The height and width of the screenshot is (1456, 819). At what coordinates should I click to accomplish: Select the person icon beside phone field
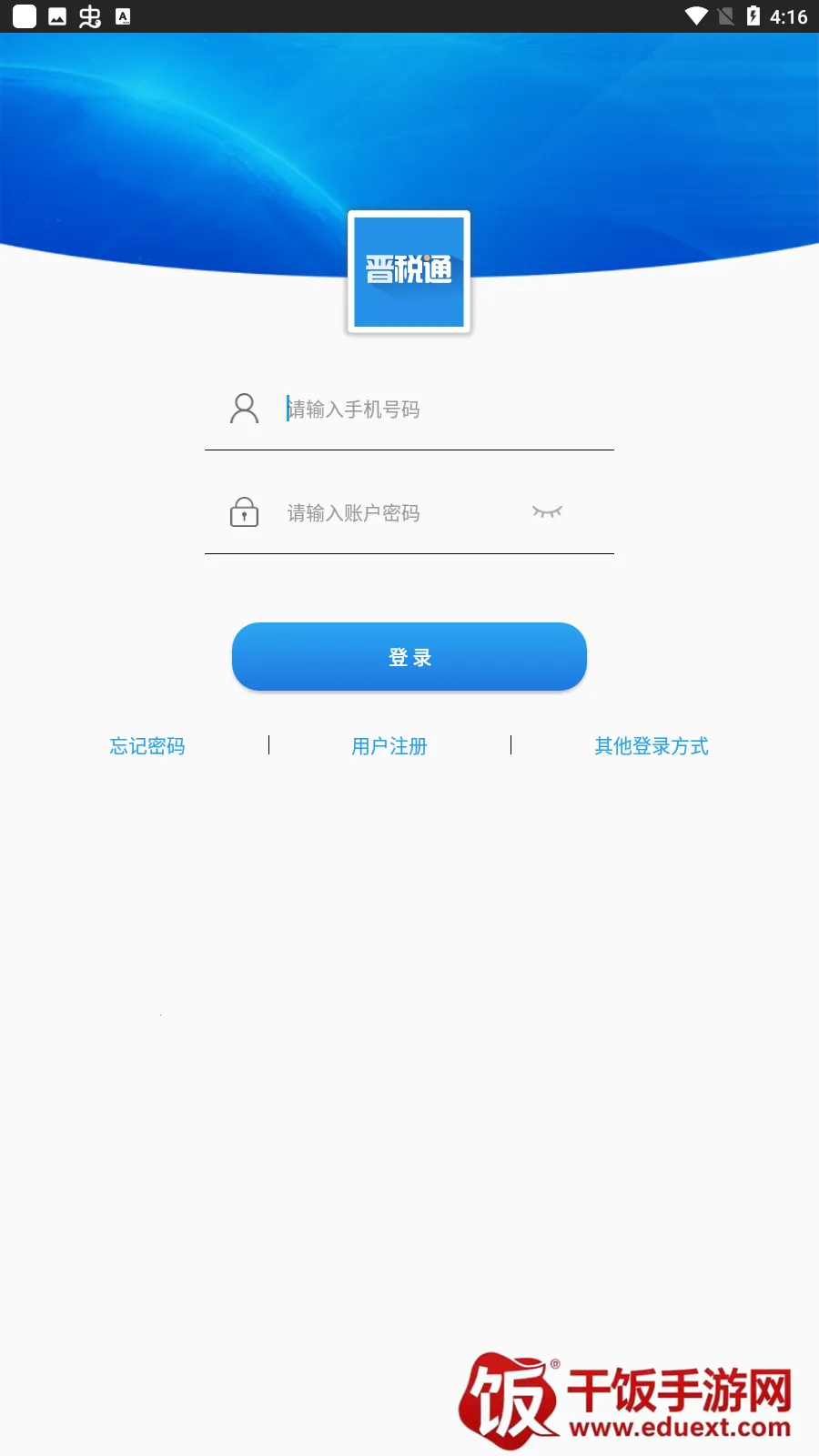(243, 409)
